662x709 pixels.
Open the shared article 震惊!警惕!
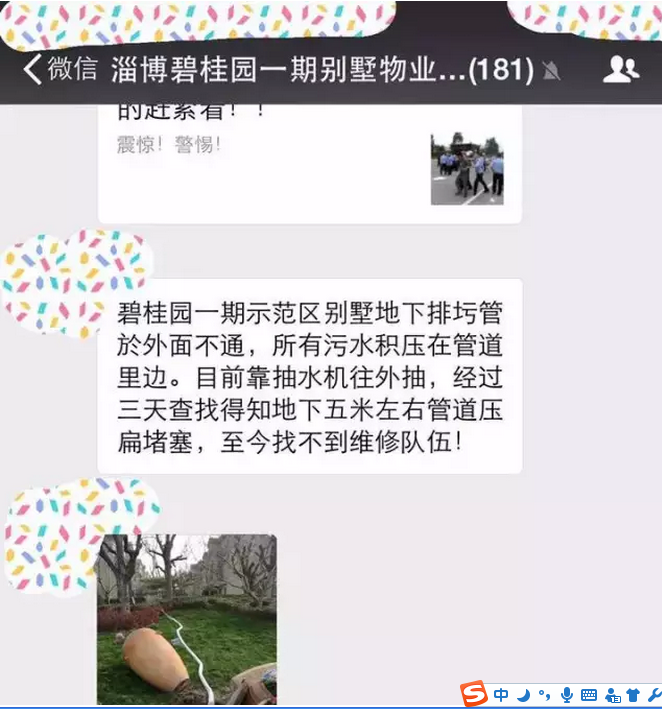(309, 160)
